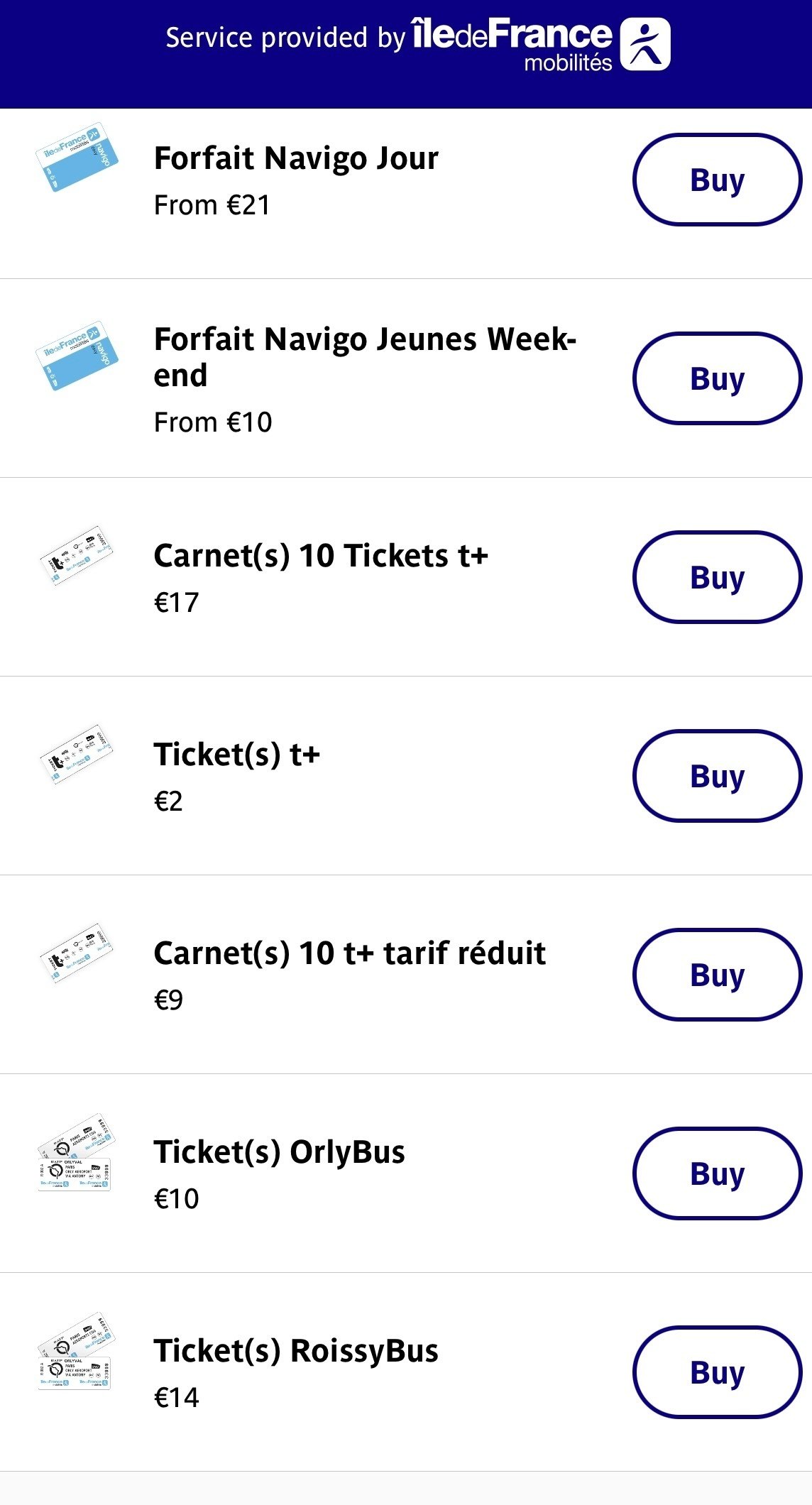The width and height of the screenshot is (812, 1505).
Task: Buy the Ticket(s) OrlyBus
Action: tap(717, 1173)
